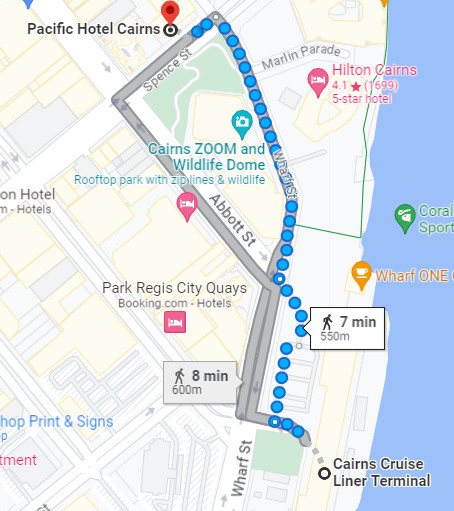Screen dimensions: 454x511
Task: Tap the hotel pin beside Abbott St
Action: [x=187, y=207]
